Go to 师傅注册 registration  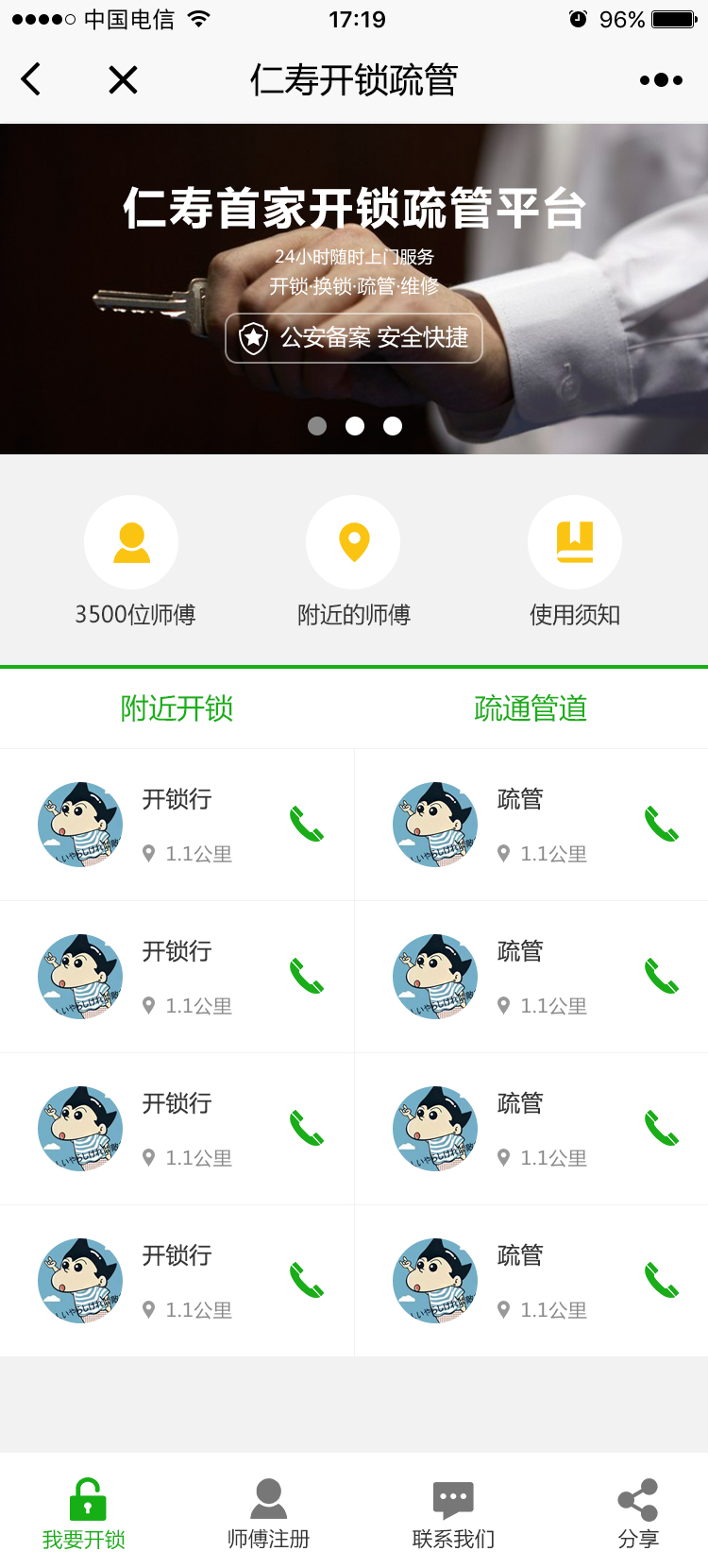coord(268,1513)
